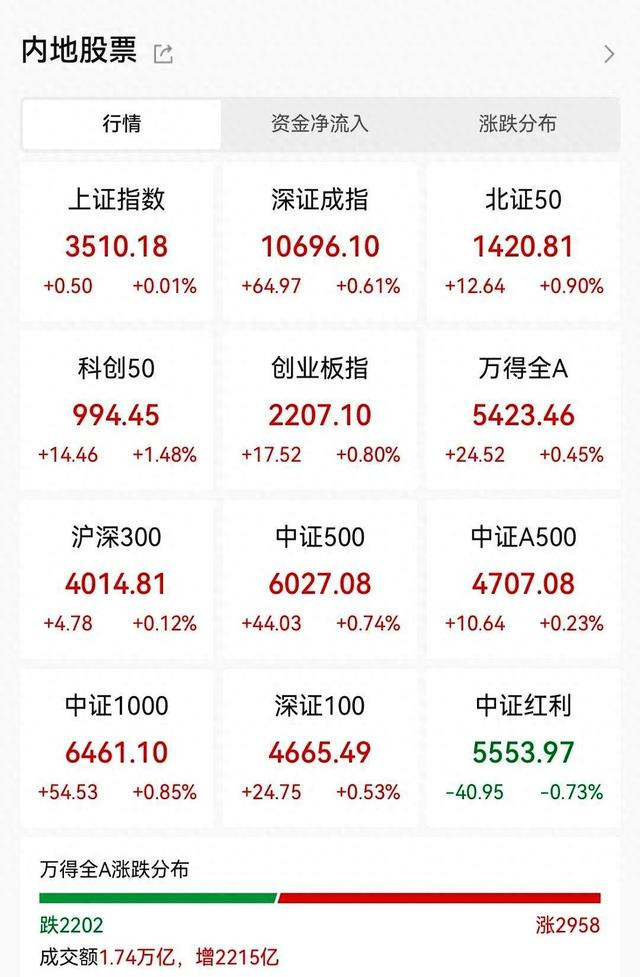The image size is (640, 977).
Task: Select the 涨跌分布 tab
Action: (517, 124)
